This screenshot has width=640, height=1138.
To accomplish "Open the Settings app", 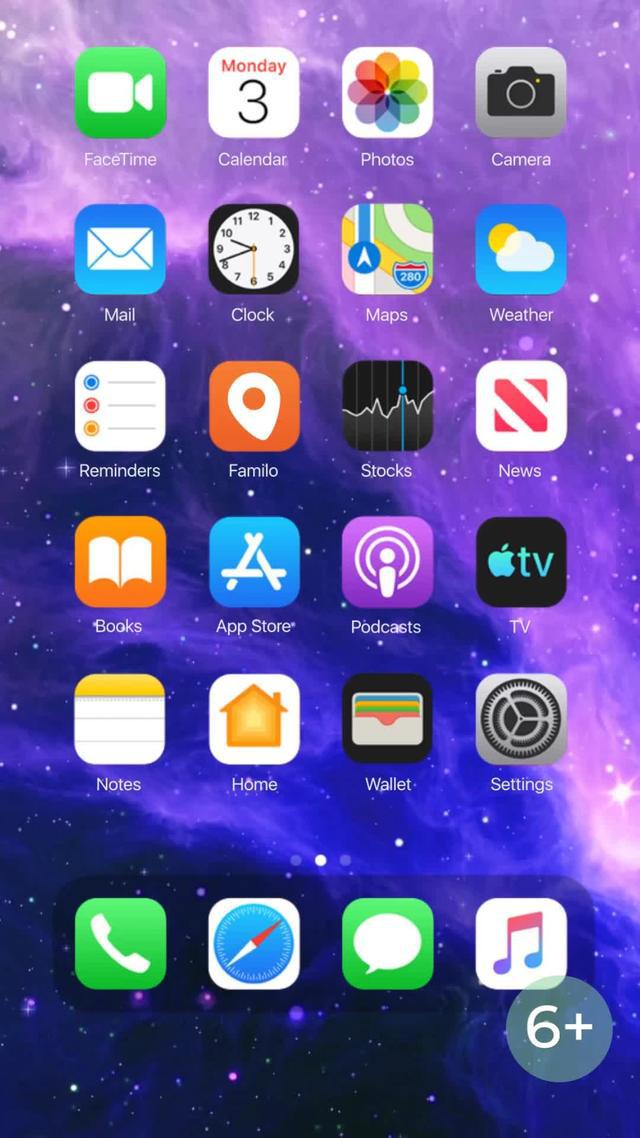I will (x=521, y=719).
